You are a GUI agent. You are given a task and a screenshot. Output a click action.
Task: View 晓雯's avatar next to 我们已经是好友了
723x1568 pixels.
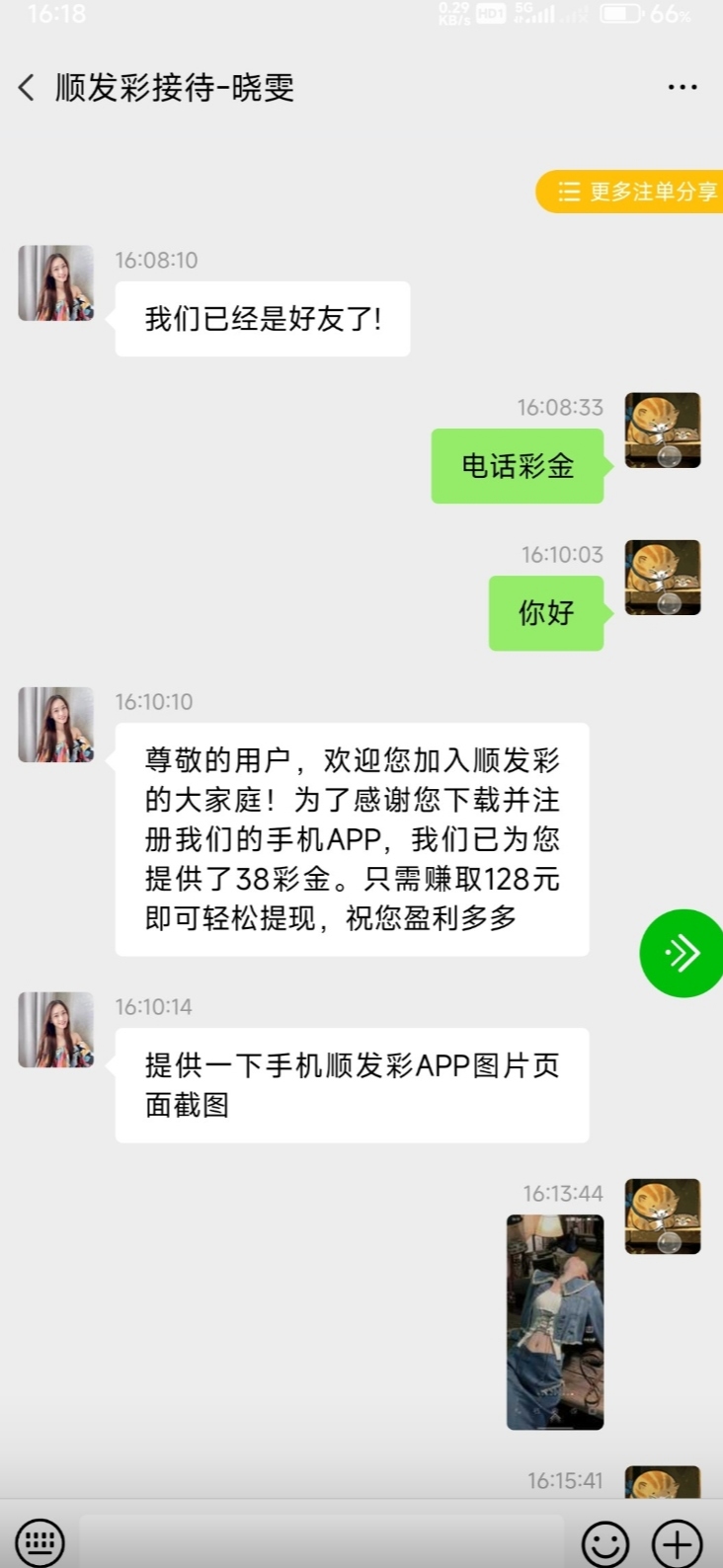pyautogui.click(x=56, y=283)
